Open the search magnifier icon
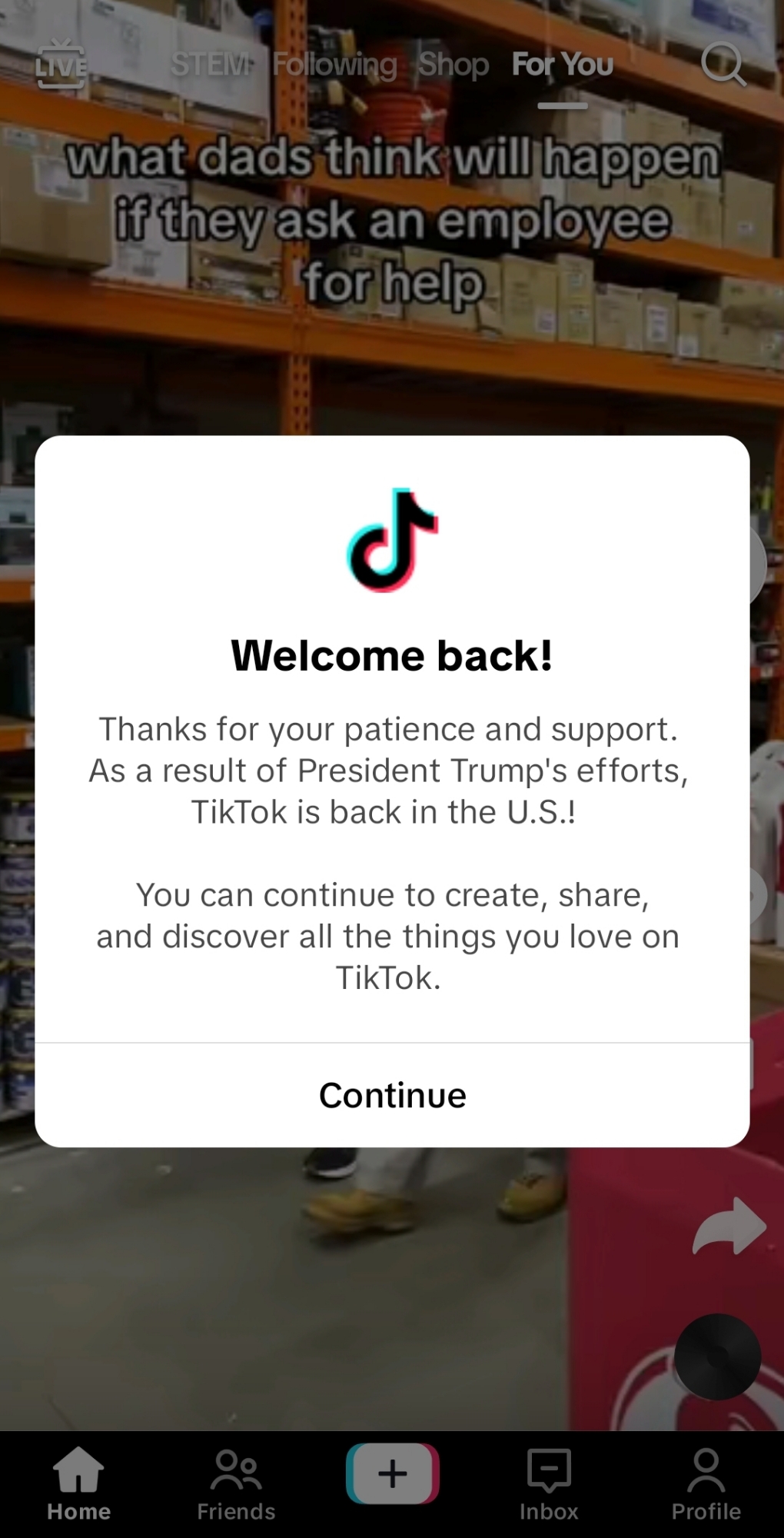This screenshot has height=1538, width=784. point(723,65)
